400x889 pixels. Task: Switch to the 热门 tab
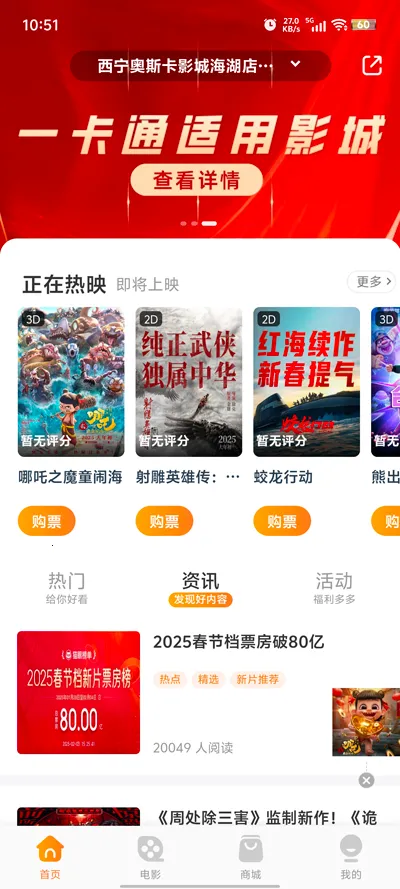tap(67, 589)
